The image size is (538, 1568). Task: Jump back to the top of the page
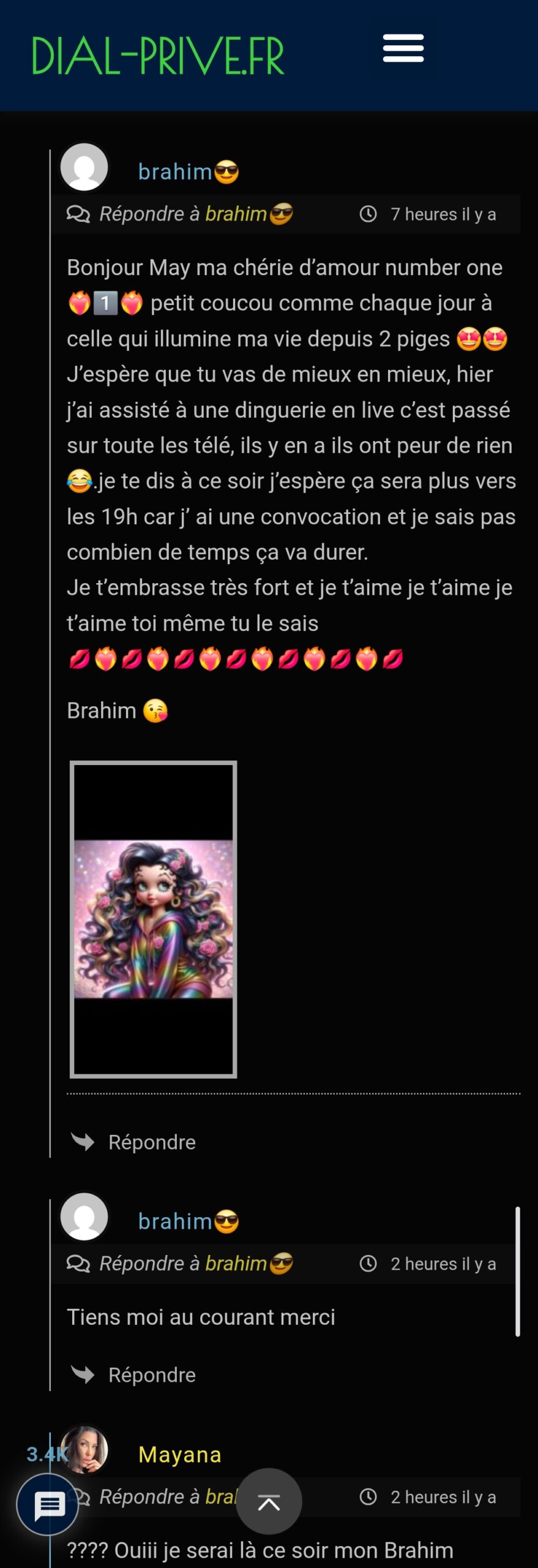(x=269, y=1501)
